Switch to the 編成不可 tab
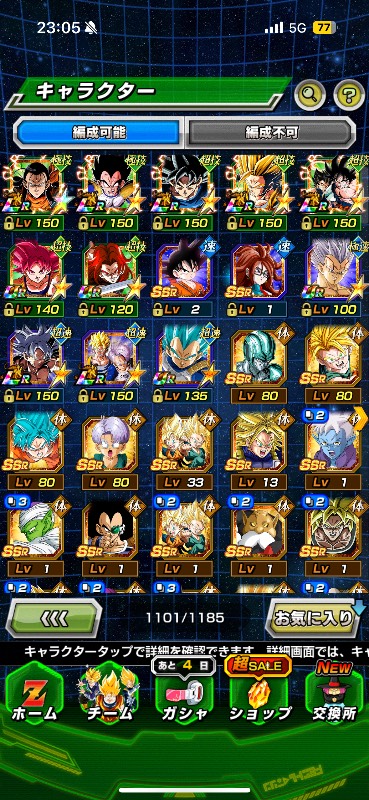Screen dimensions: 369x800 pos(272,133)
